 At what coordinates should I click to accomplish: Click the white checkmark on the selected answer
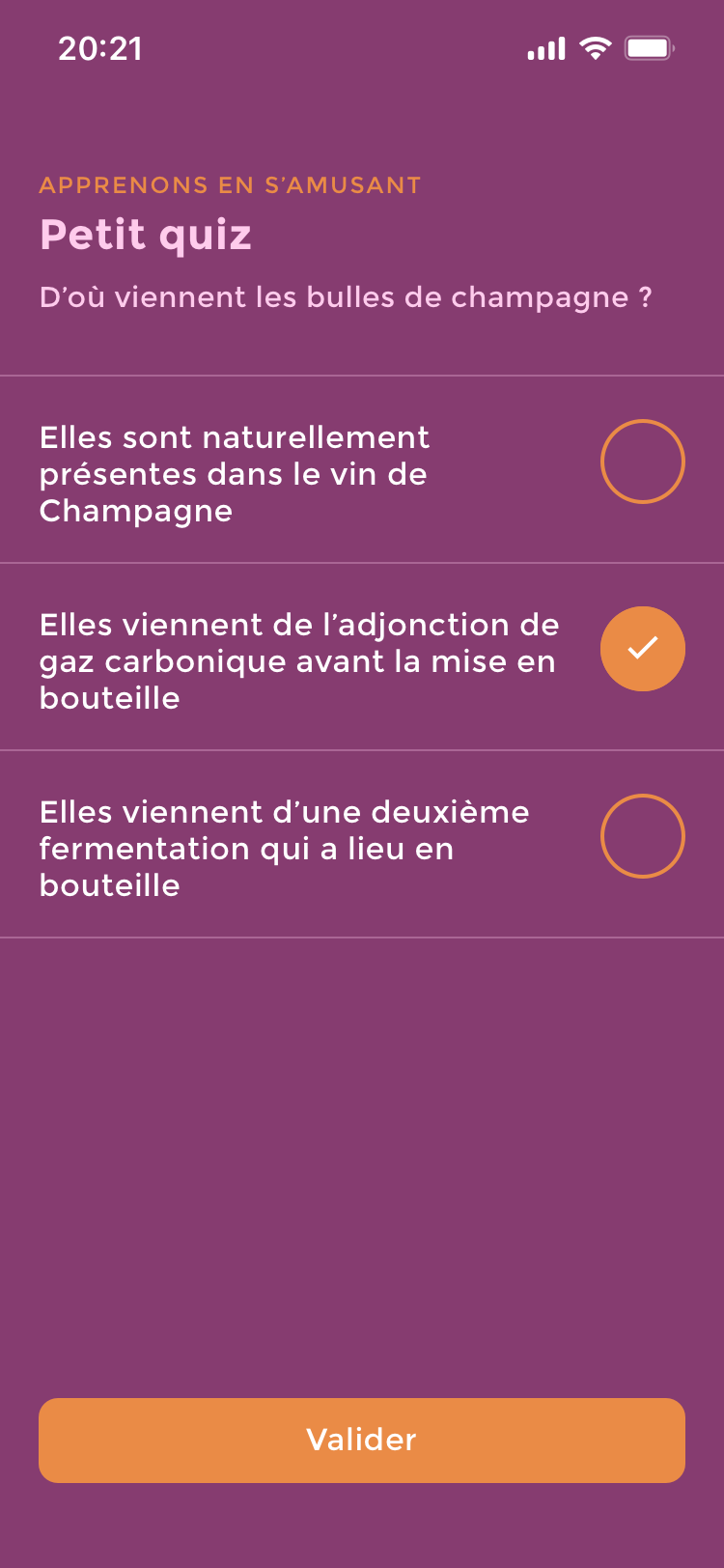pyautogui.click(x=643, y=649)
